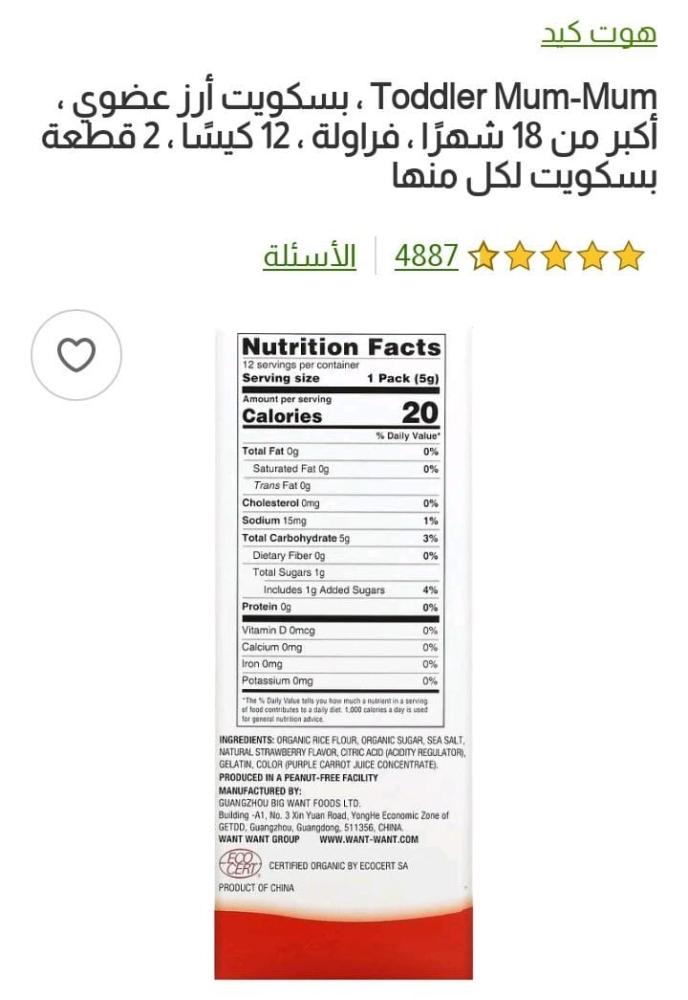The width and height of the screenshot is (688, 1000).
Task: Add product to wishlist with heart icon
Action: tap(76, 355)
